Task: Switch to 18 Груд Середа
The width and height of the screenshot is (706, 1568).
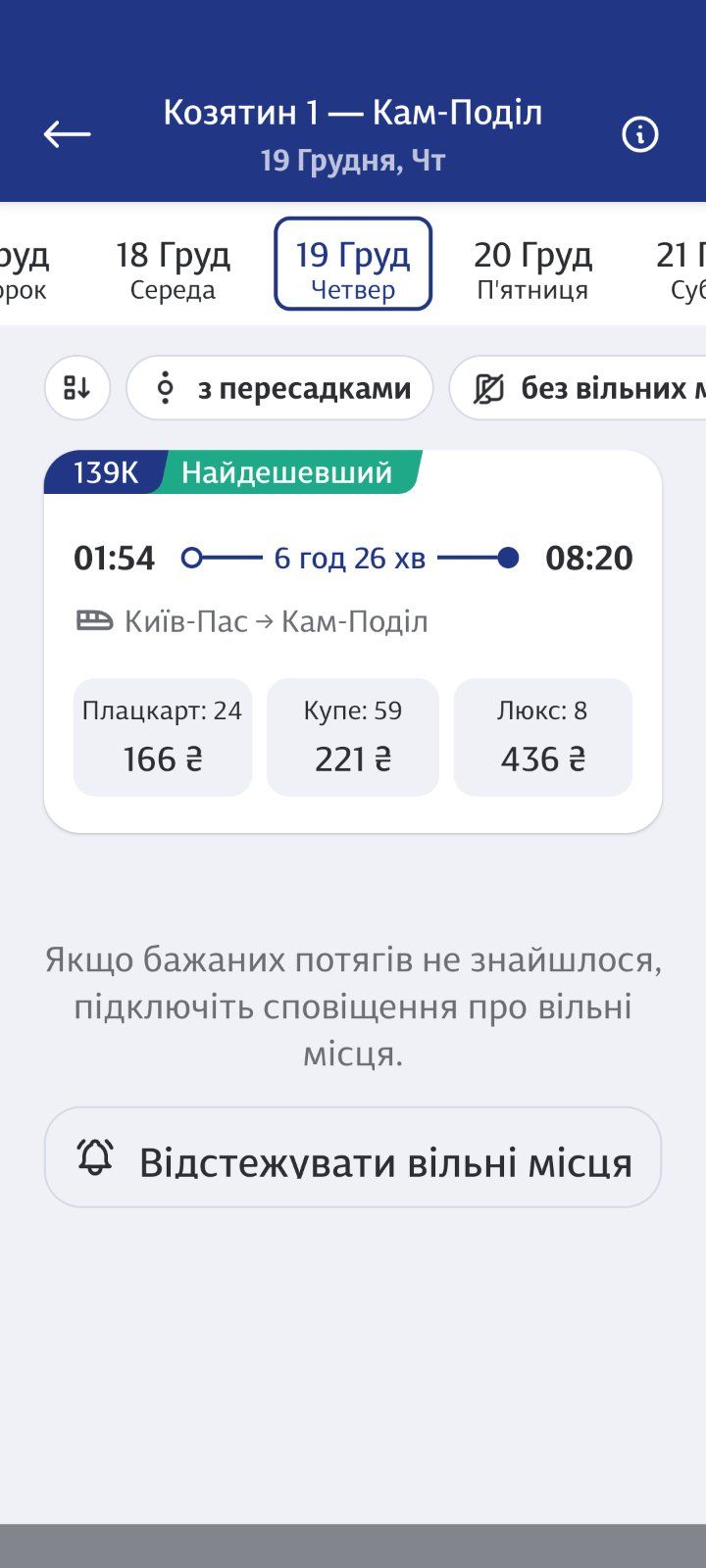Action: pyautogui.click(x=174, y=265)
